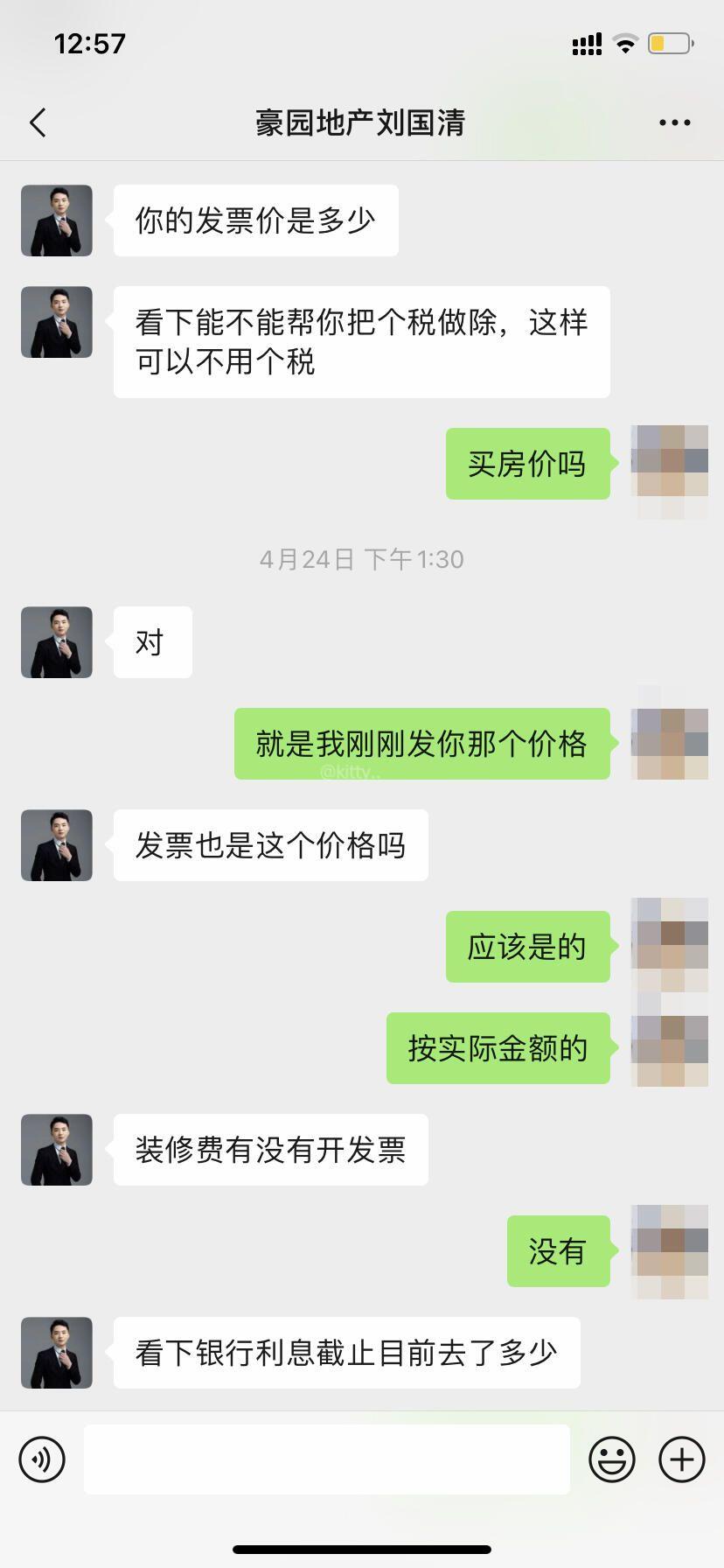The image size is (724, 1568).
Task: Tap my avatar next to 没有
Action: click(x=669, y=1251)
